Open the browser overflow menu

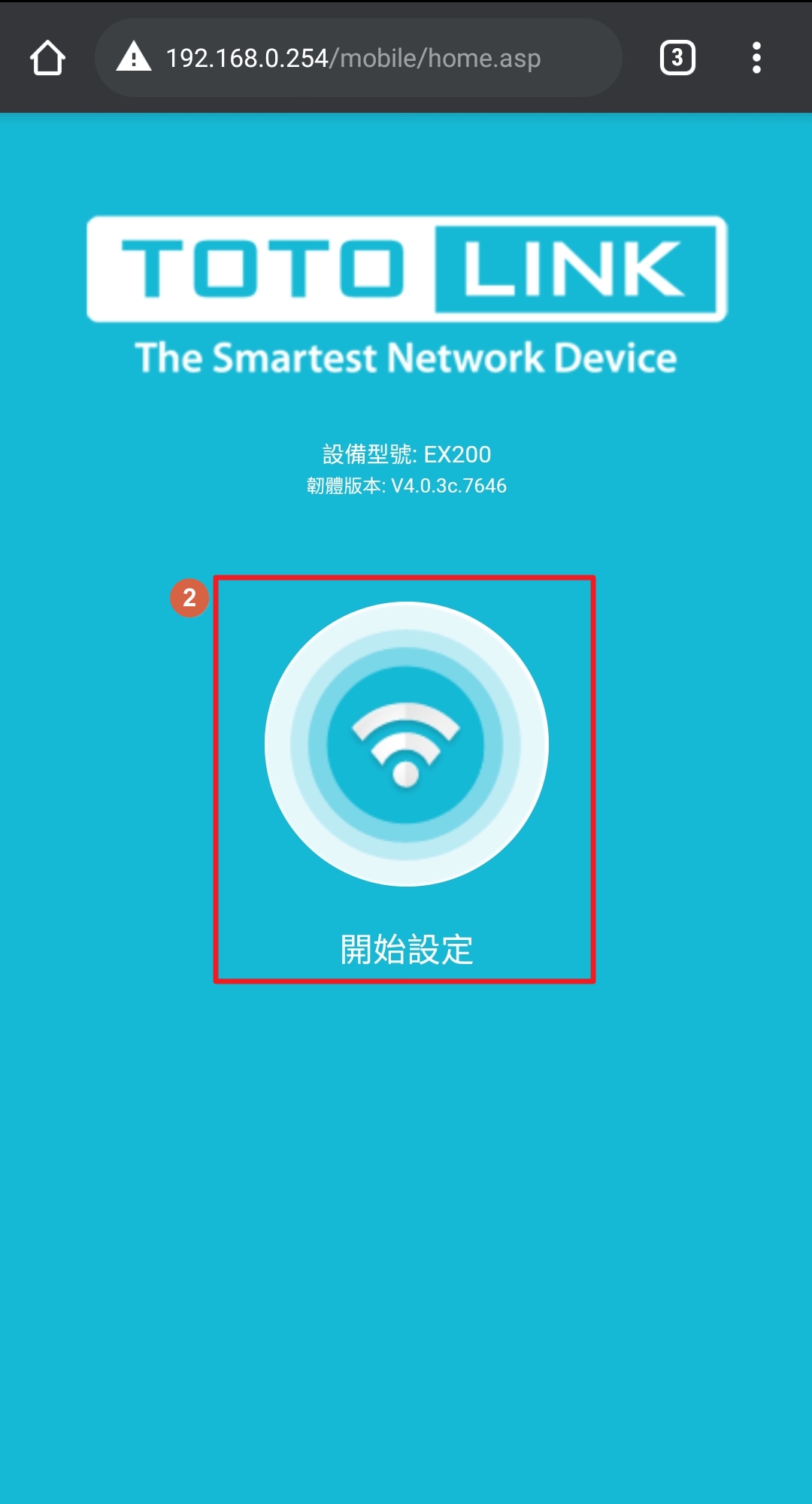(756, 58)
